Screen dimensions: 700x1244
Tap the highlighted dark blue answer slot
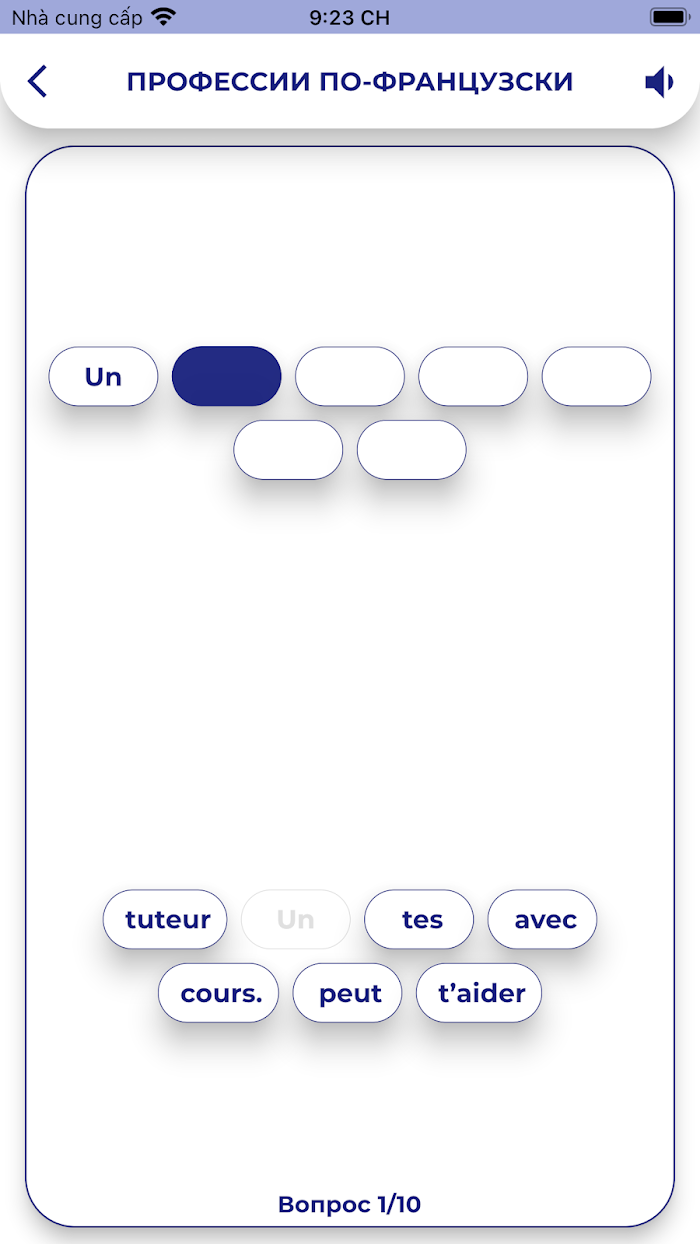coord(227,376)
